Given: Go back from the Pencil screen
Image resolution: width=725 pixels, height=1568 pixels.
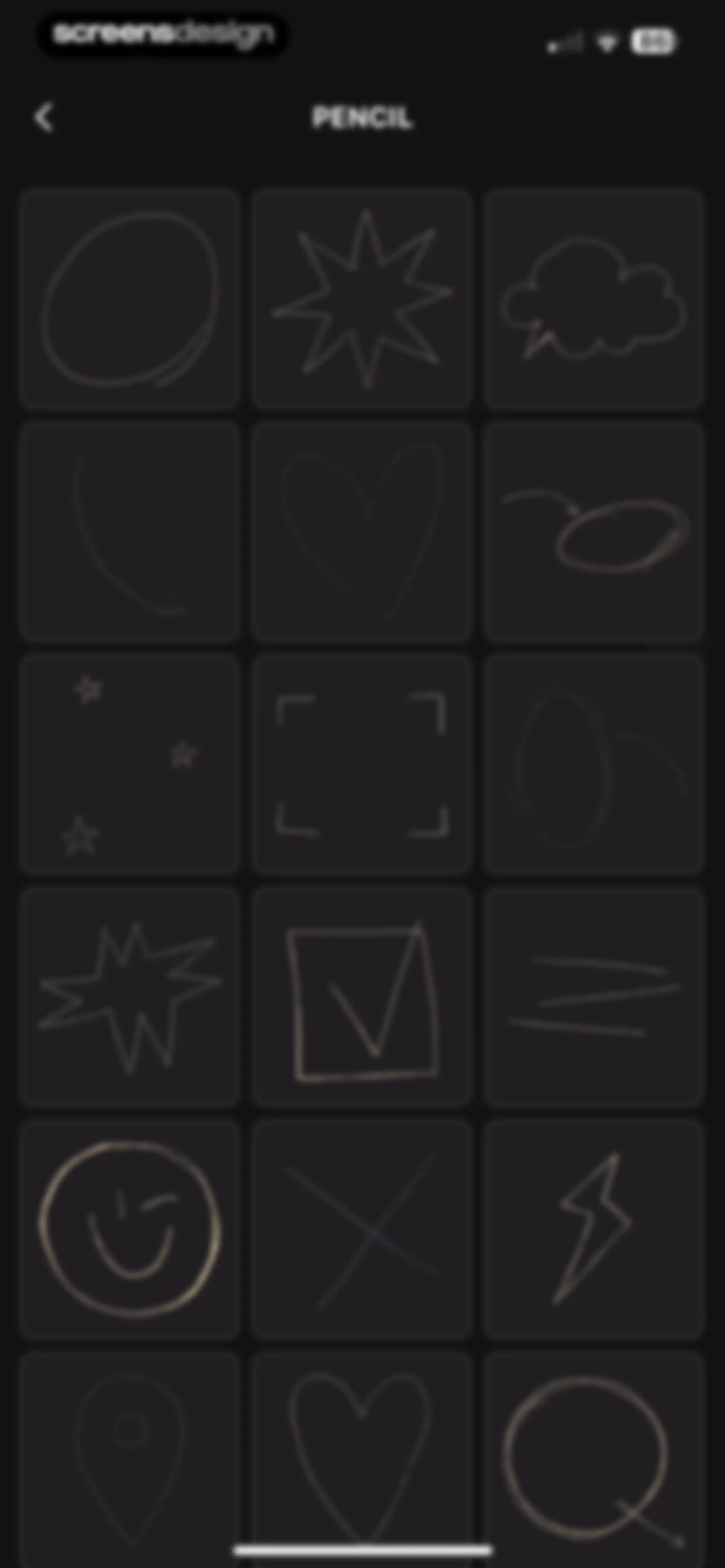Looking at the screenshot, I should [44, 117].
